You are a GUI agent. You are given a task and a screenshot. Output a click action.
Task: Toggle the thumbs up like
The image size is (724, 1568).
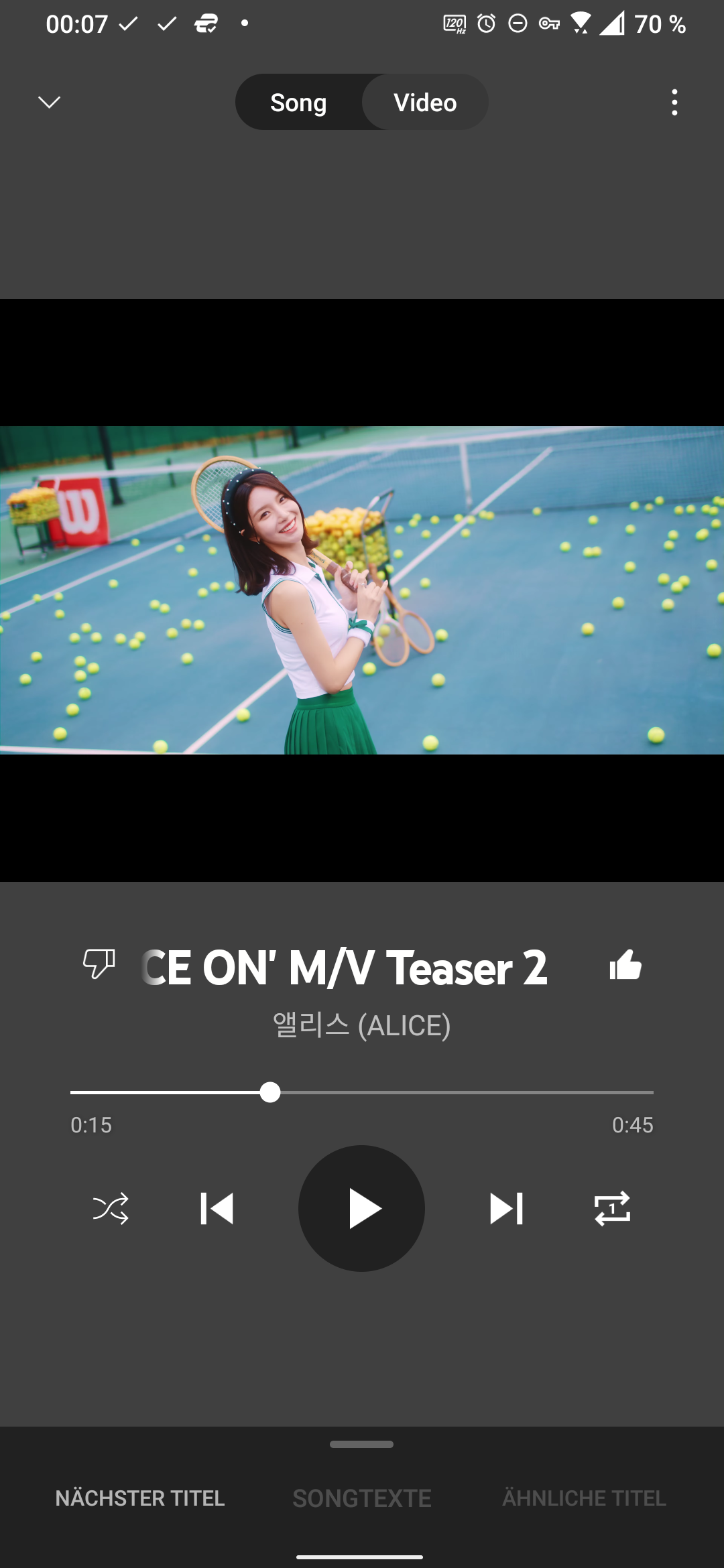point(625,966)
